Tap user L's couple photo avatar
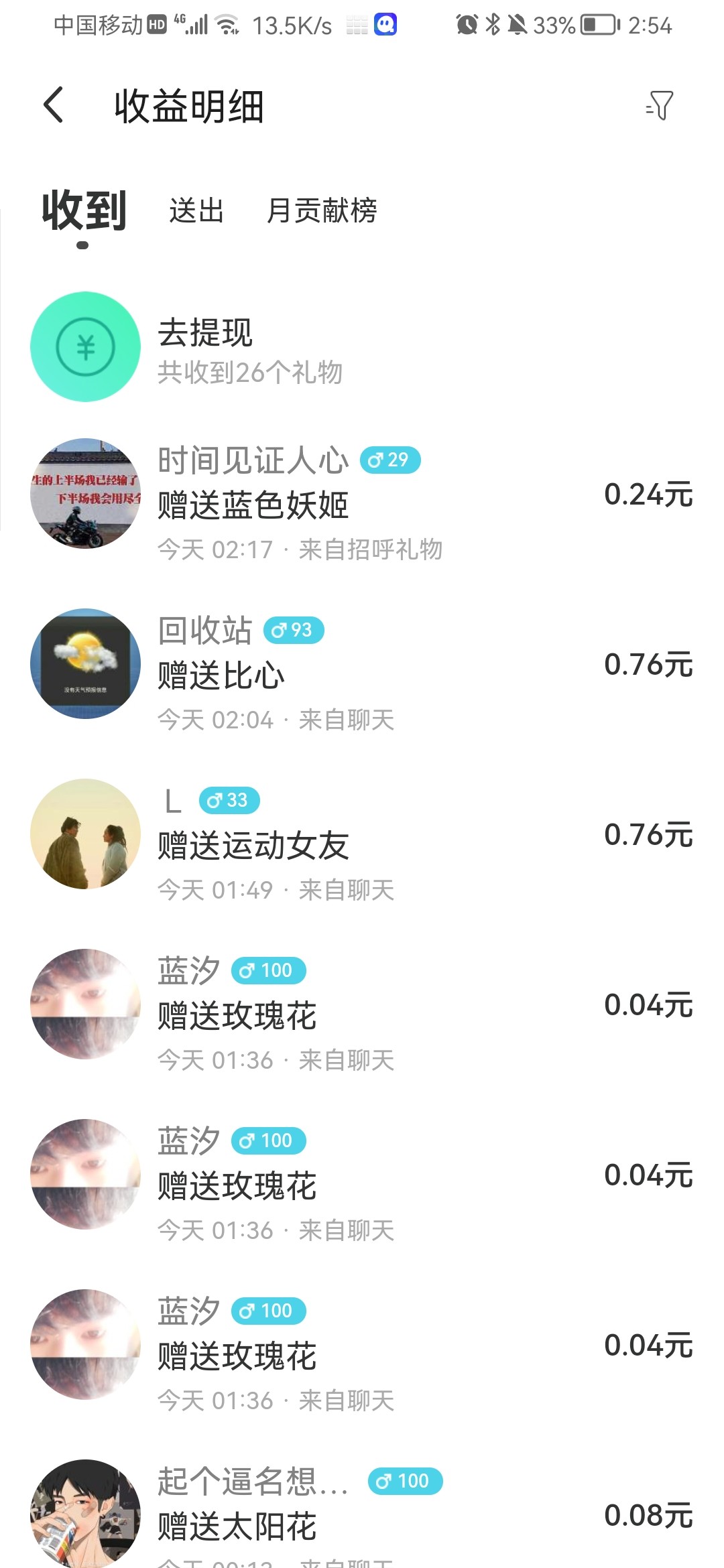This screenshot has height=1568, width=724. (x=84, y=834)
